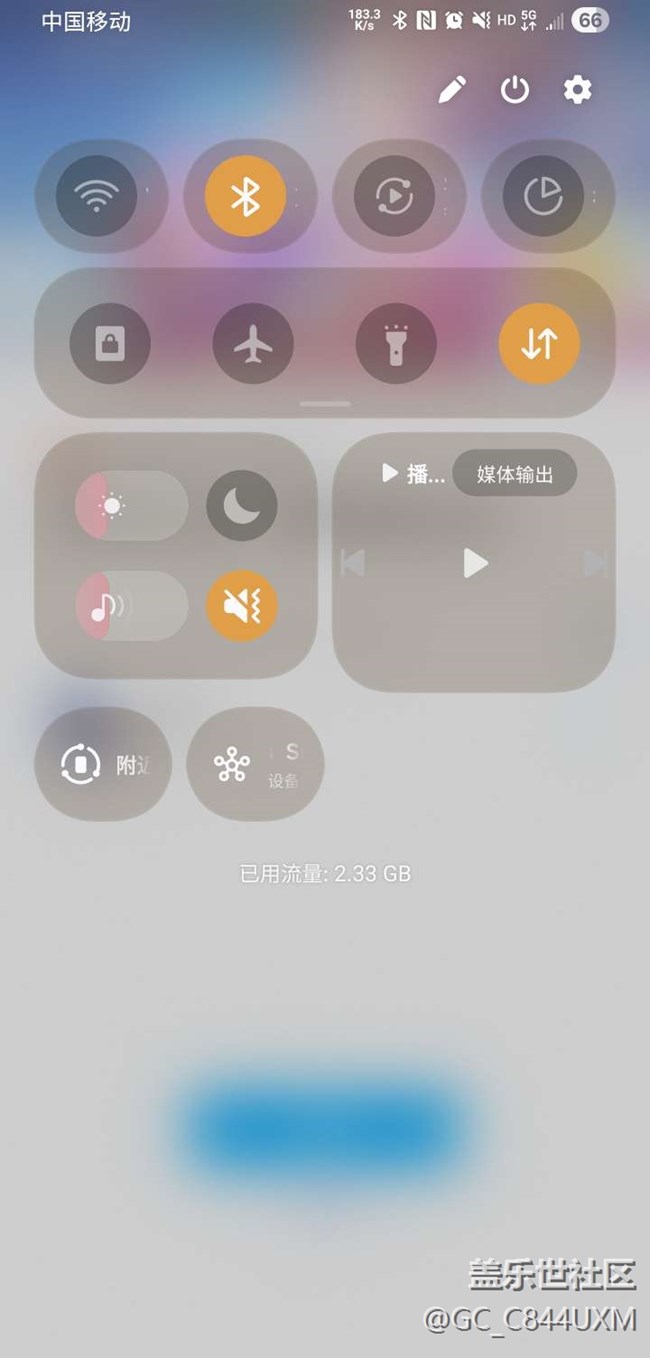Enable dark mode with the moon icon
This screenshot has height=1358, width=650.
(x=241, y=506)
